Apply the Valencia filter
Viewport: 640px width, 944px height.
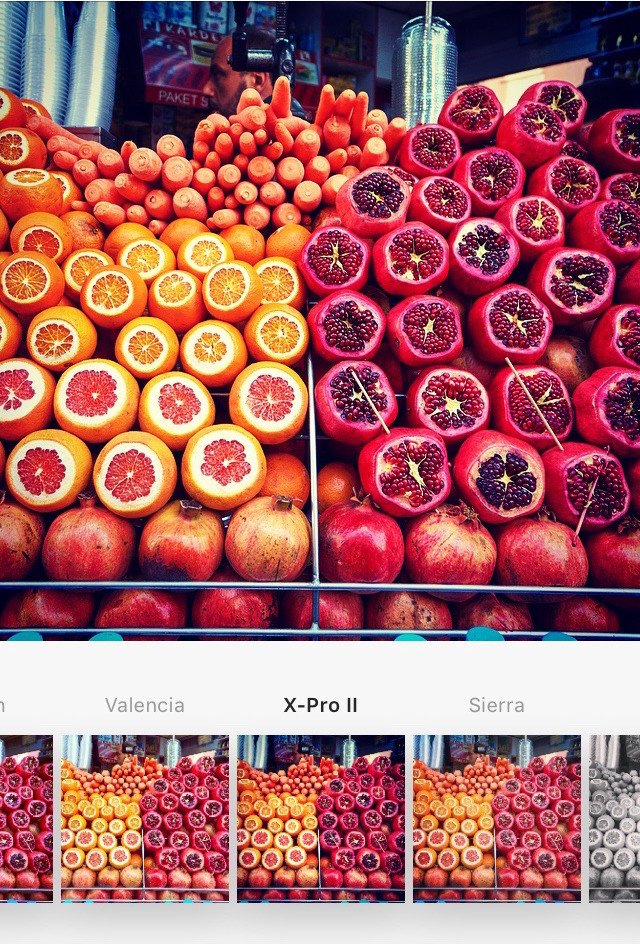click(145, 818)
